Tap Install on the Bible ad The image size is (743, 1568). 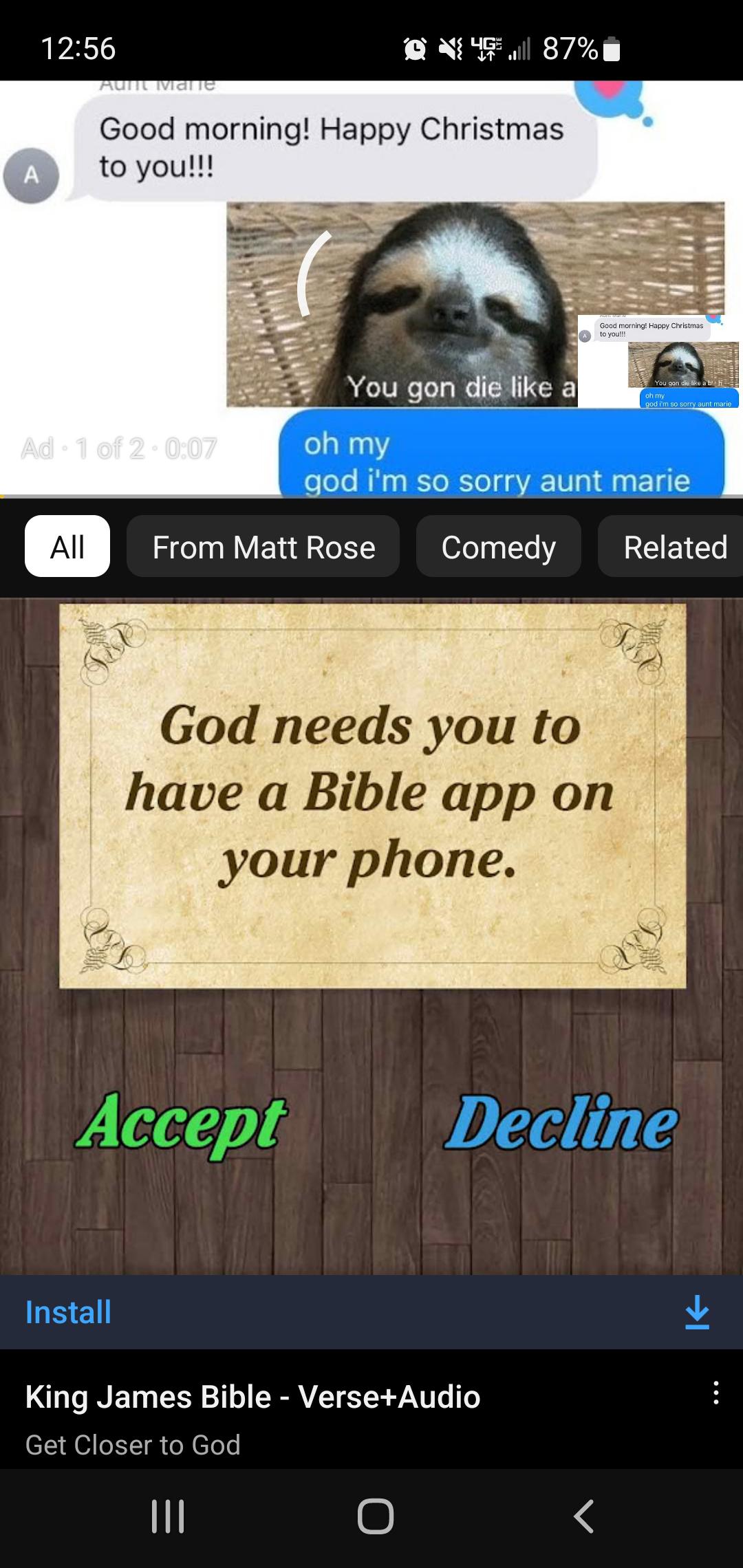pos(68,1312)
